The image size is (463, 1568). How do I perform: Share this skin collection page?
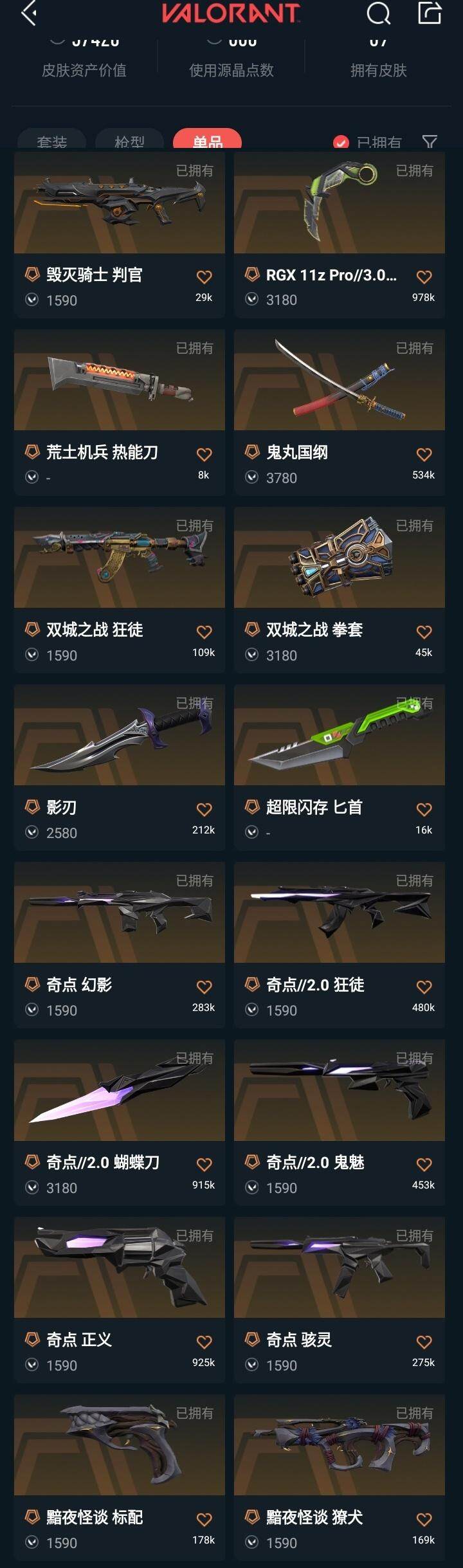[429, 13]
